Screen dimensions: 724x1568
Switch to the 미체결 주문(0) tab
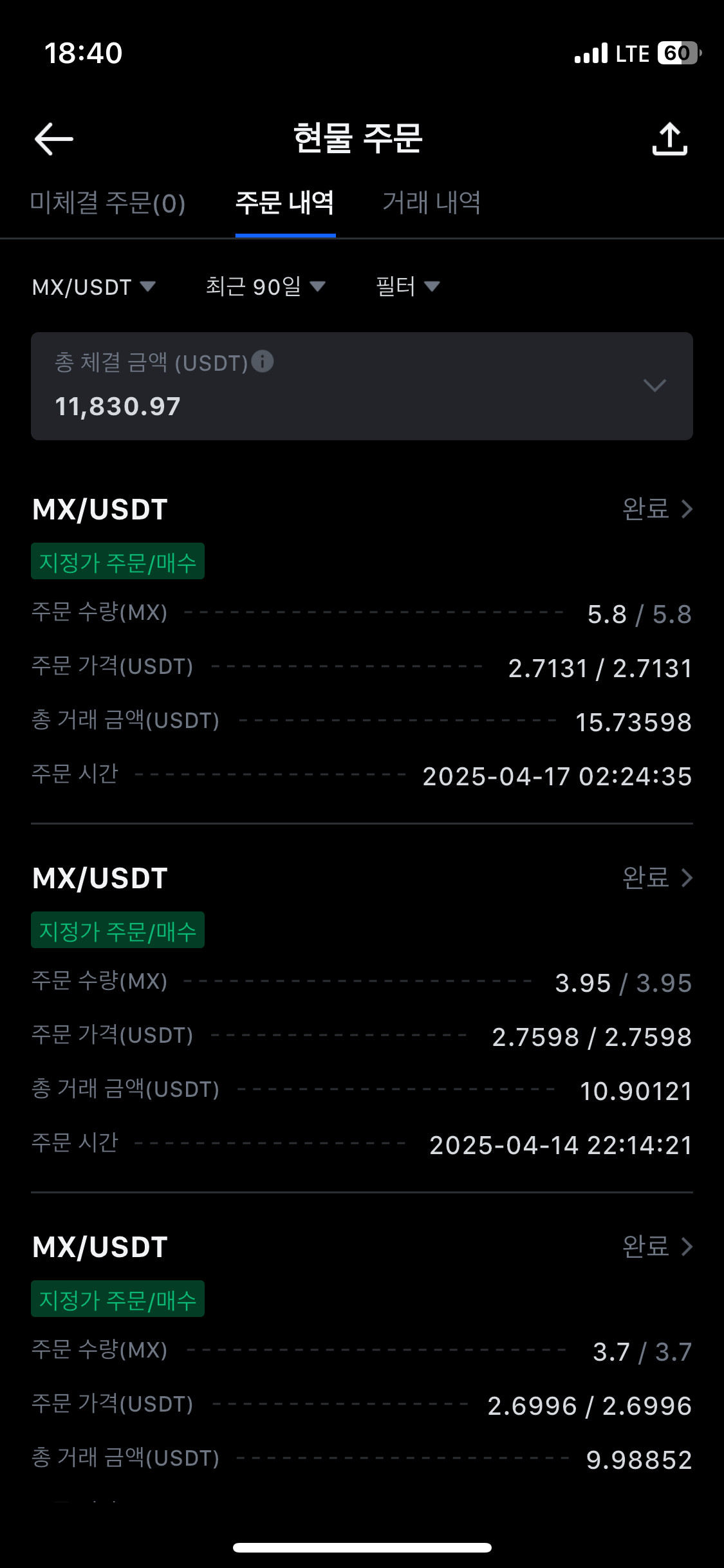[x=108, y=203]
